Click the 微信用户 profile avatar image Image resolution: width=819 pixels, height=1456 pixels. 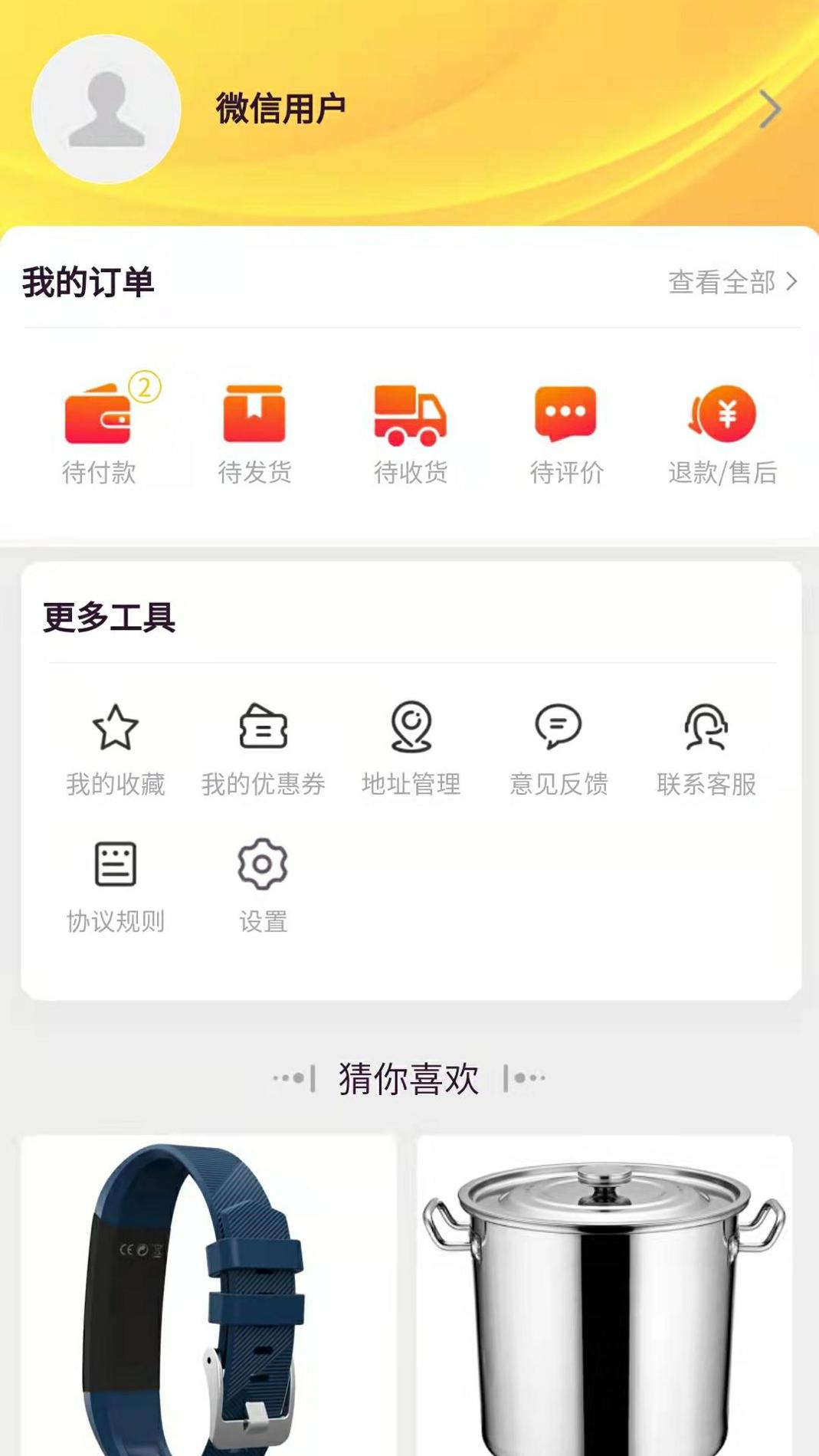point(104,107)
